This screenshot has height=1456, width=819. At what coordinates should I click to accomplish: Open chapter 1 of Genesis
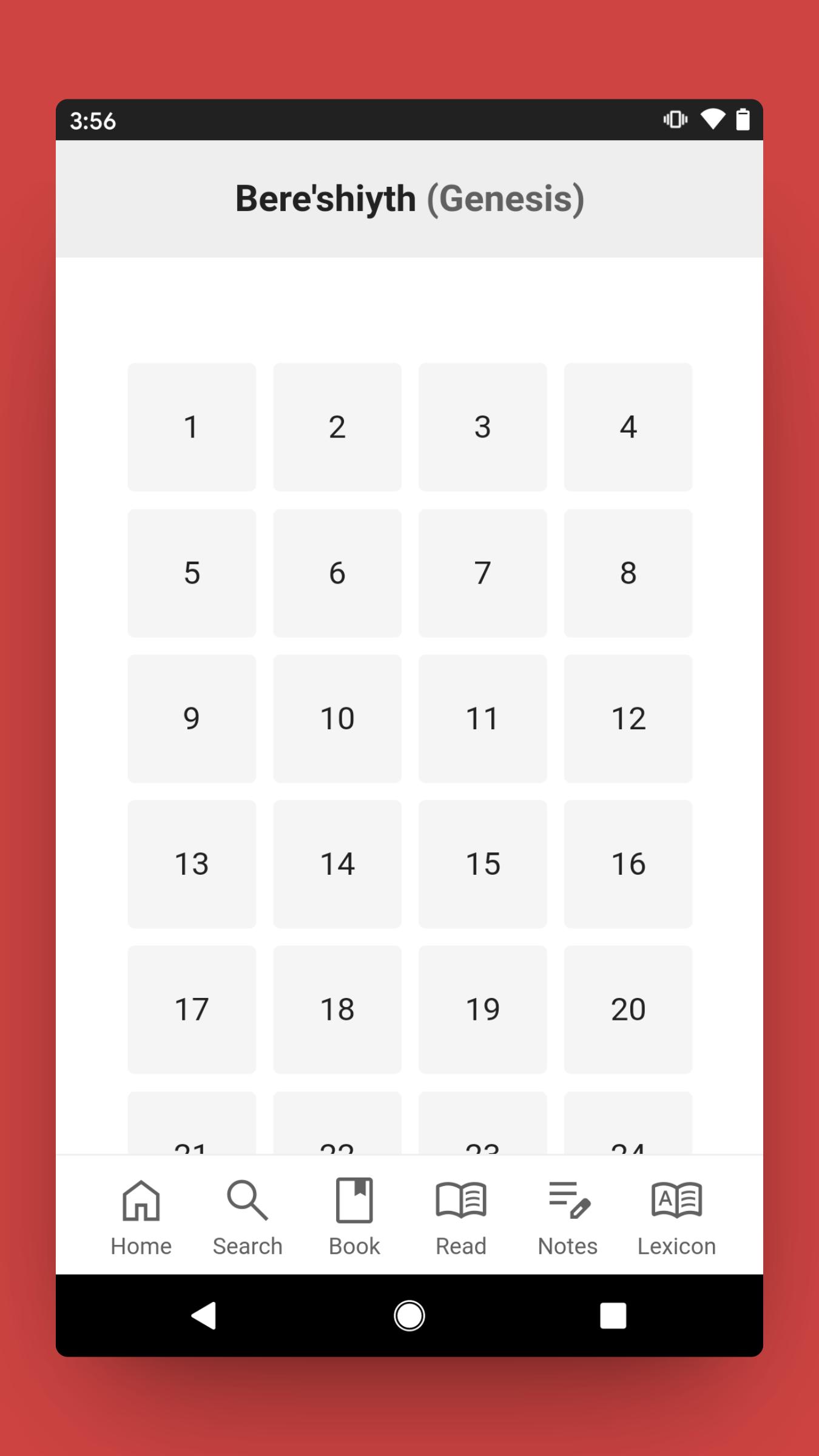pos(192,427)
